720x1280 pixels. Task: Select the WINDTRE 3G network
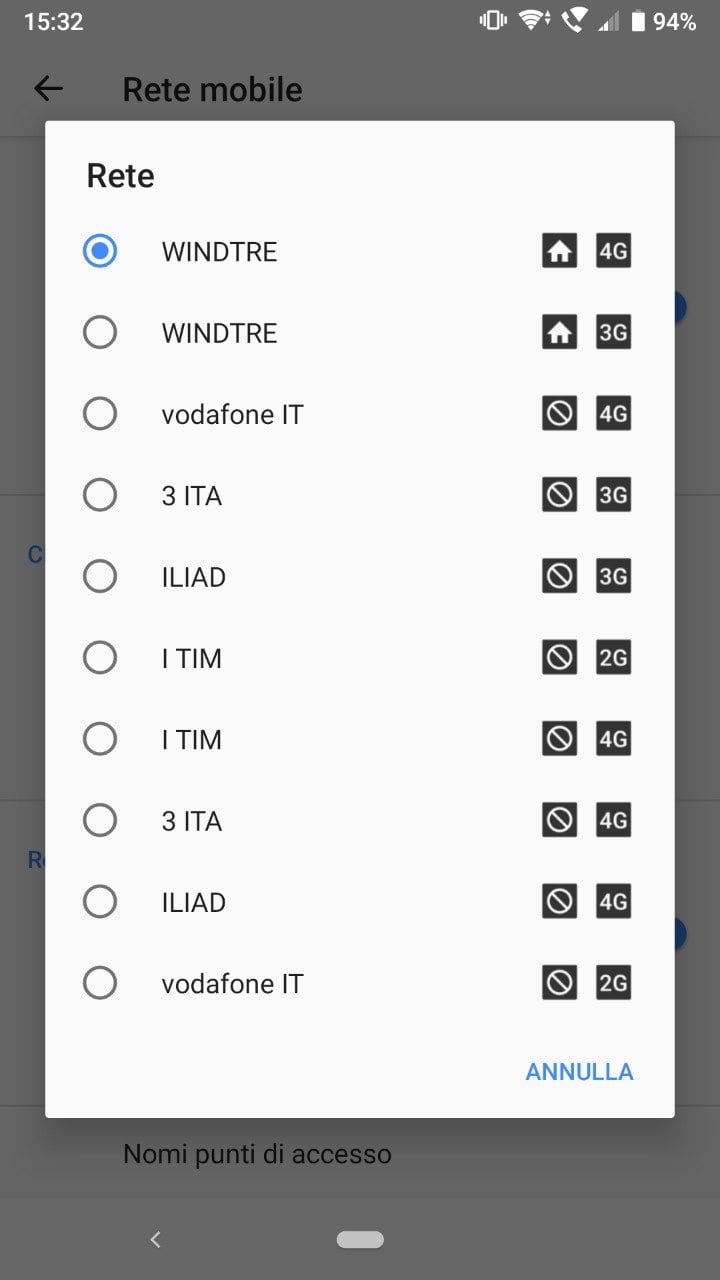(360, 332)
